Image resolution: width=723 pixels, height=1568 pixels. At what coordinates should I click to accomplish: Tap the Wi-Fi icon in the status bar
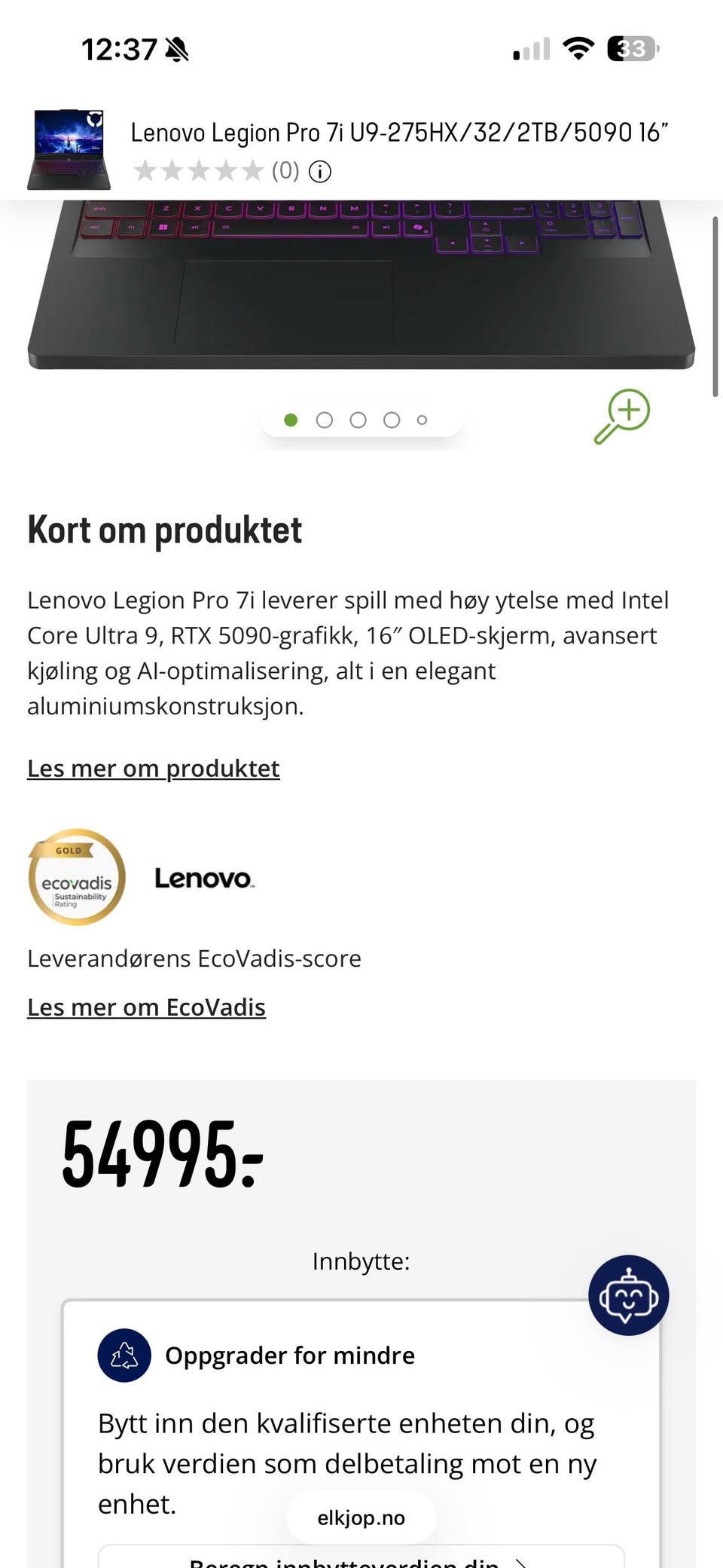tap(578, 47)
